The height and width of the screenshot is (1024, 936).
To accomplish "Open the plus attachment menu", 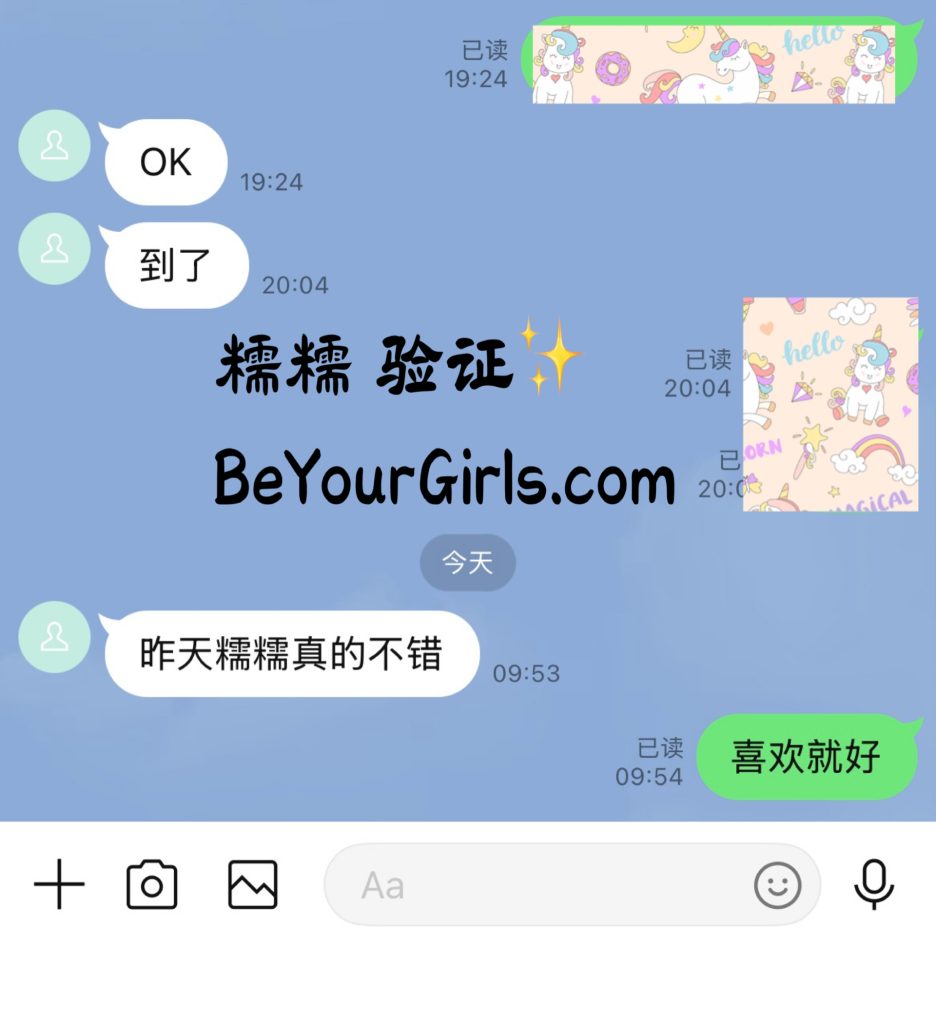I will 59,885.
